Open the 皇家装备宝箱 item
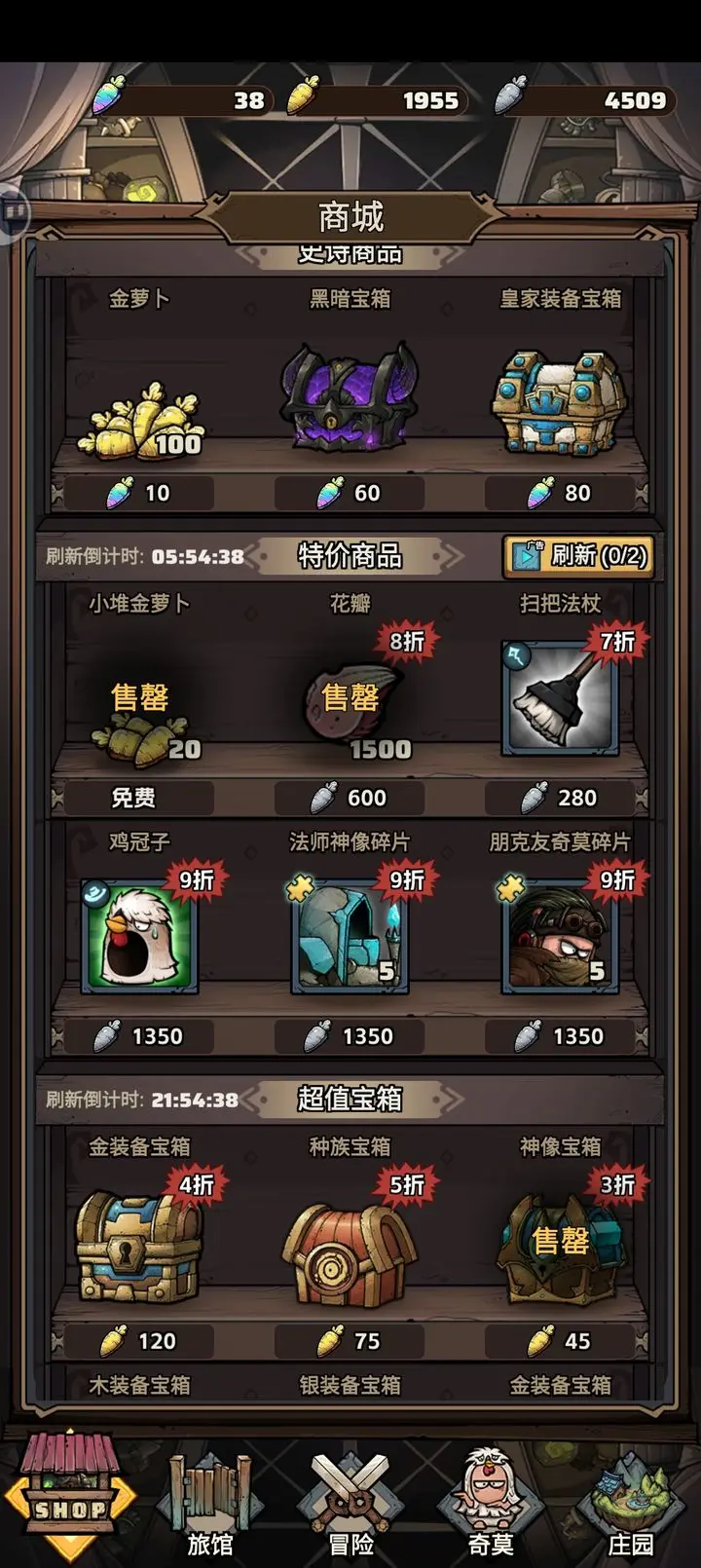The image size is (701, 1568). pyautogui.click(x=560, y=401)
